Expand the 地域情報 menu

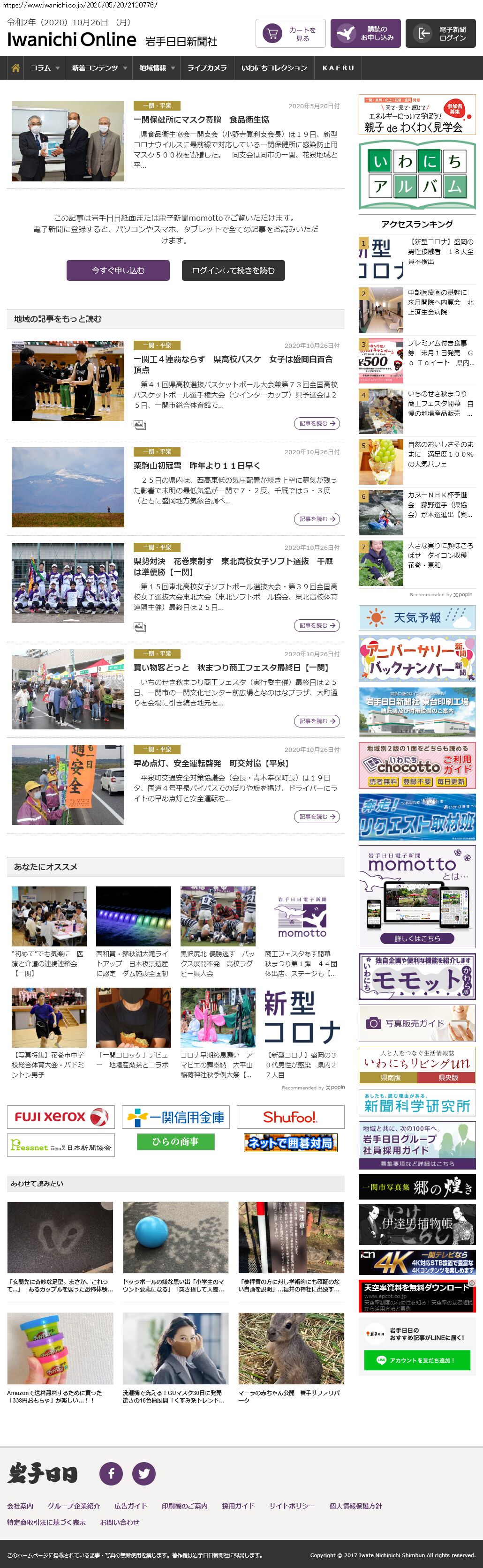pyautogui.click(x=157, y=68)
